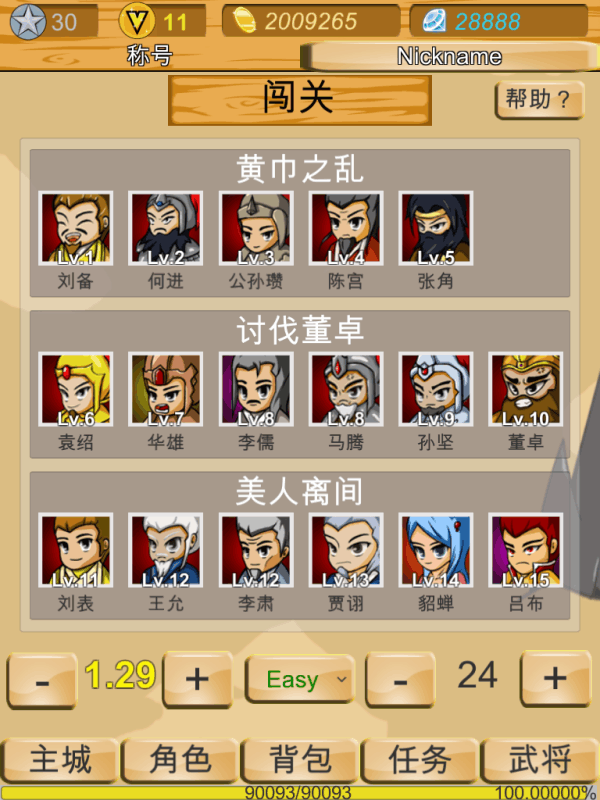This screenshot has width=600, height=800.
Task: Increase the 1.29 multiplier value
Action: click(x=197, y=679)
